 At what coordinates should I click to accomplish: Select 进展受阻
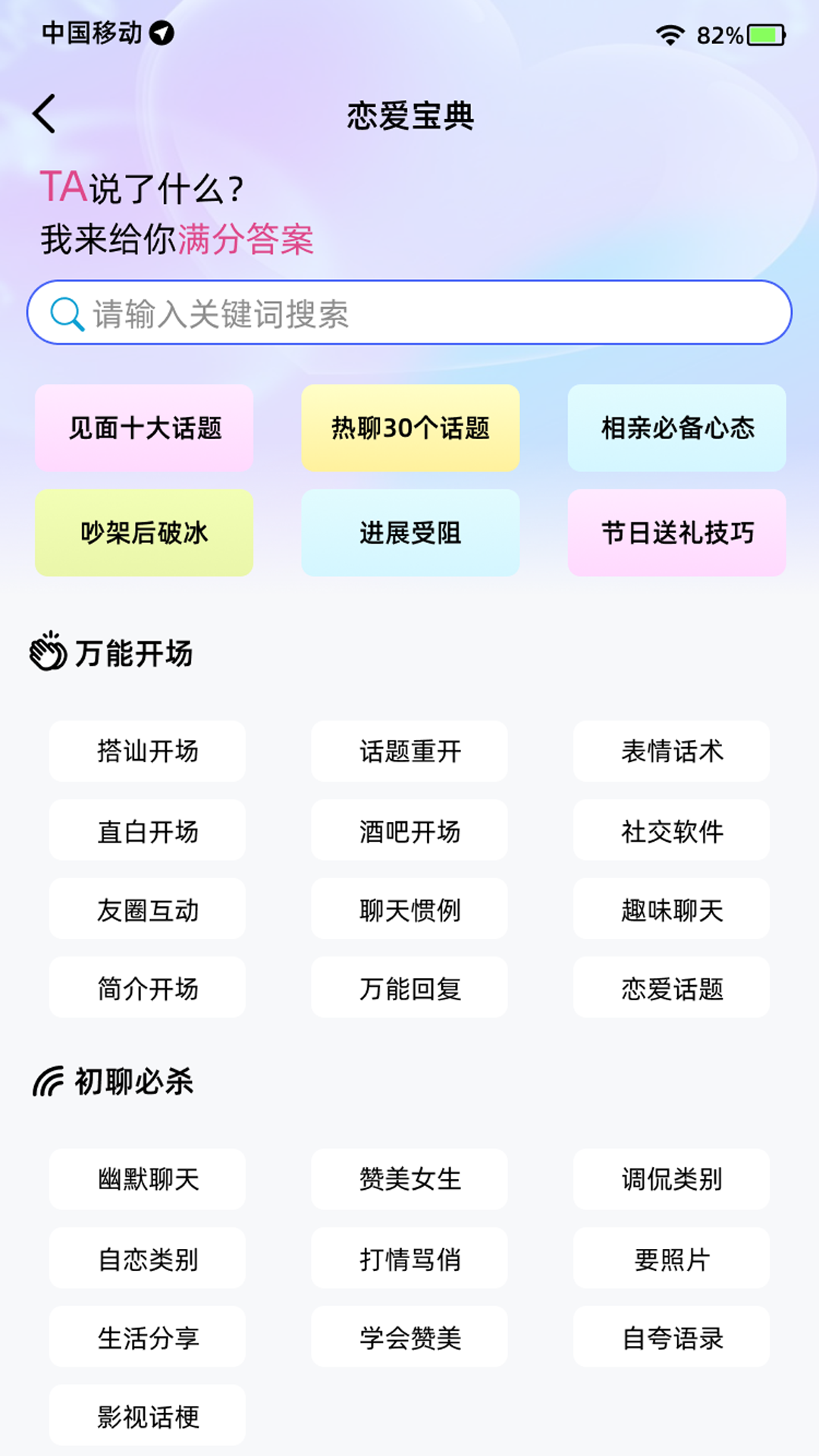point(409,533)
